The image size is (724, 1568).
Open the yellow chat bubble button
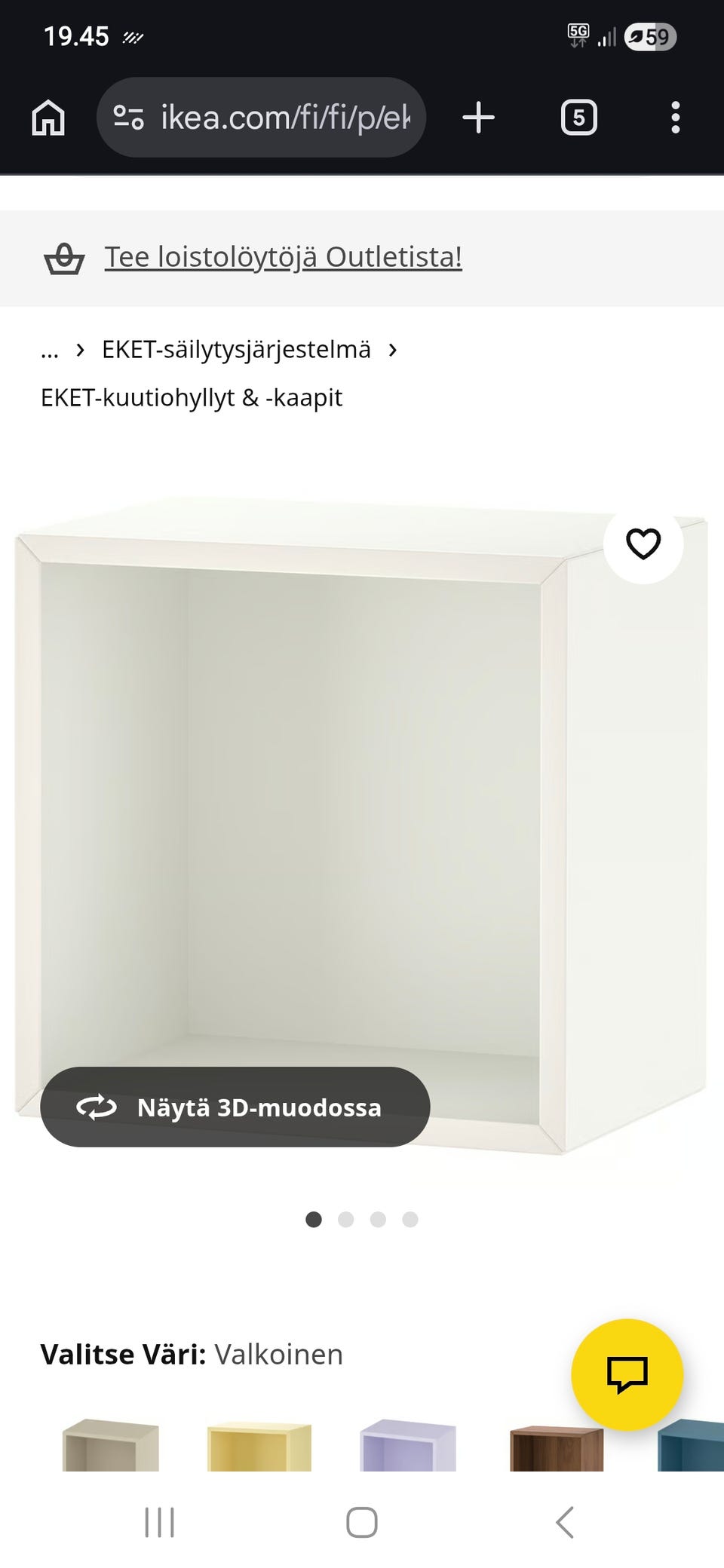pyautogui.click(x=627, y=1374)
